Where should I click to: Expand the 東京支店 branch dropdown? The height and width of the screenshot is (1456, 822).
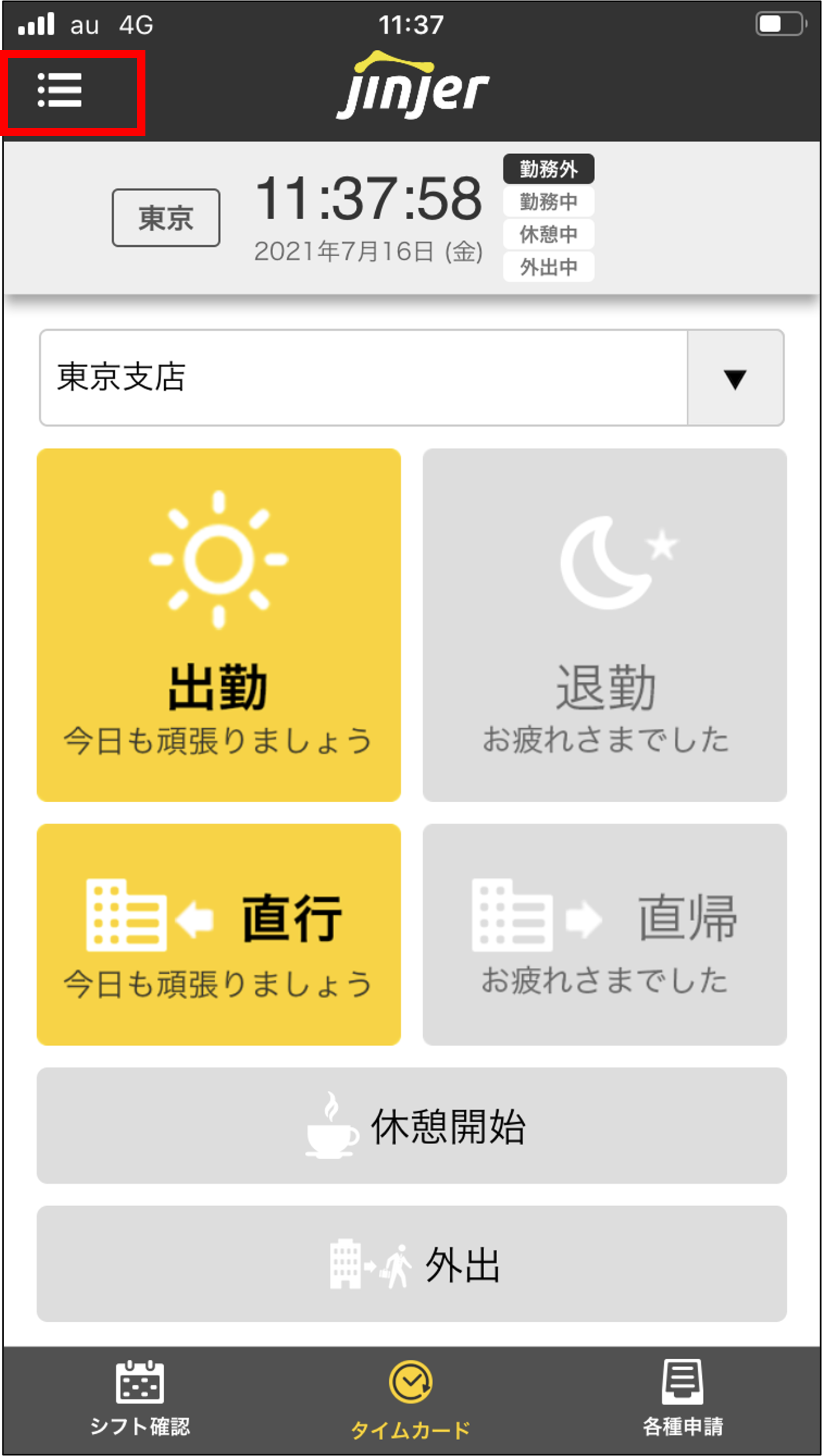(735, 378)
